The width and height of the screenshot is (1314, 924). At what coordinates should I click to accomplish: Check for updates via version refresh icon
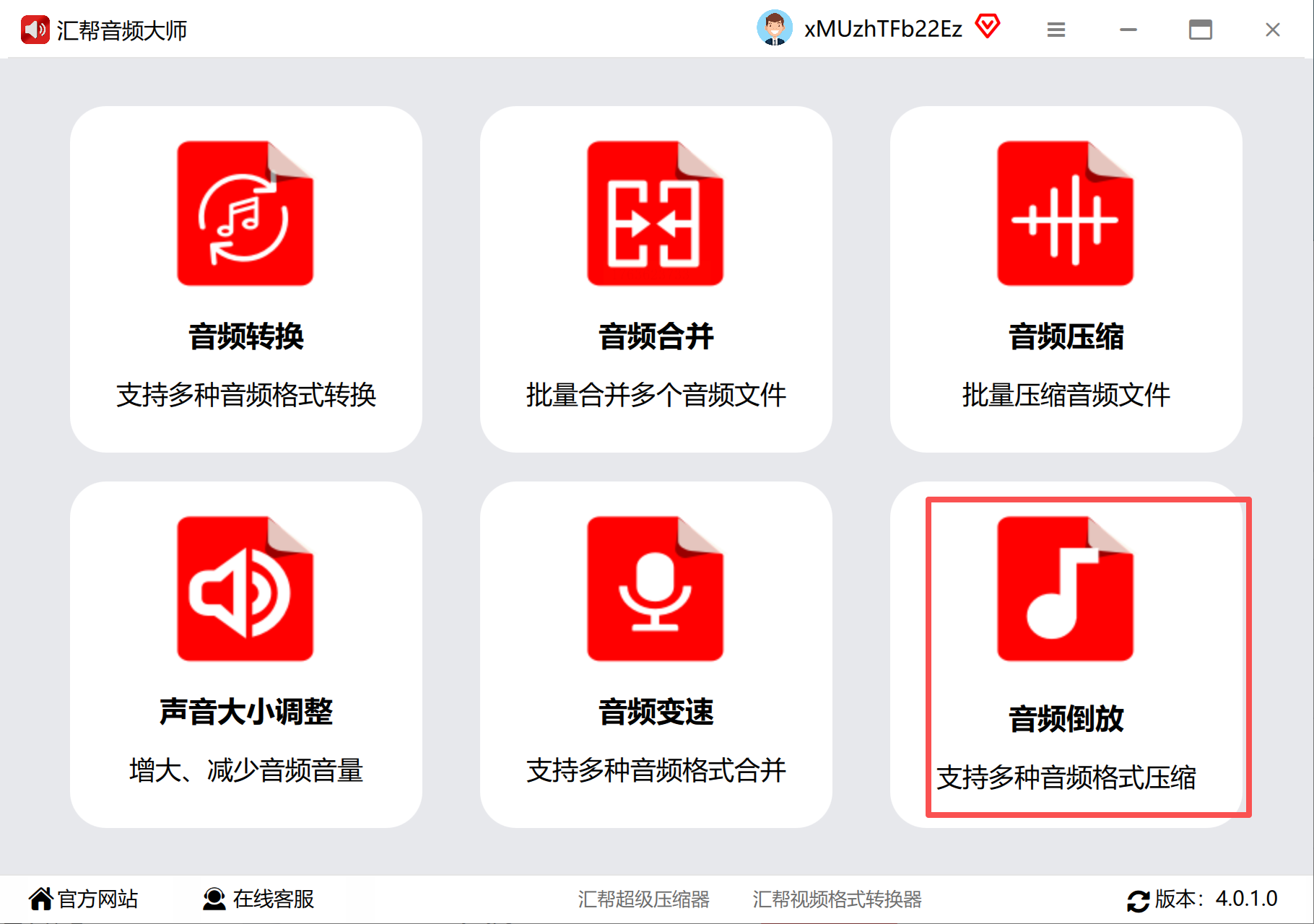(1138, 900)
